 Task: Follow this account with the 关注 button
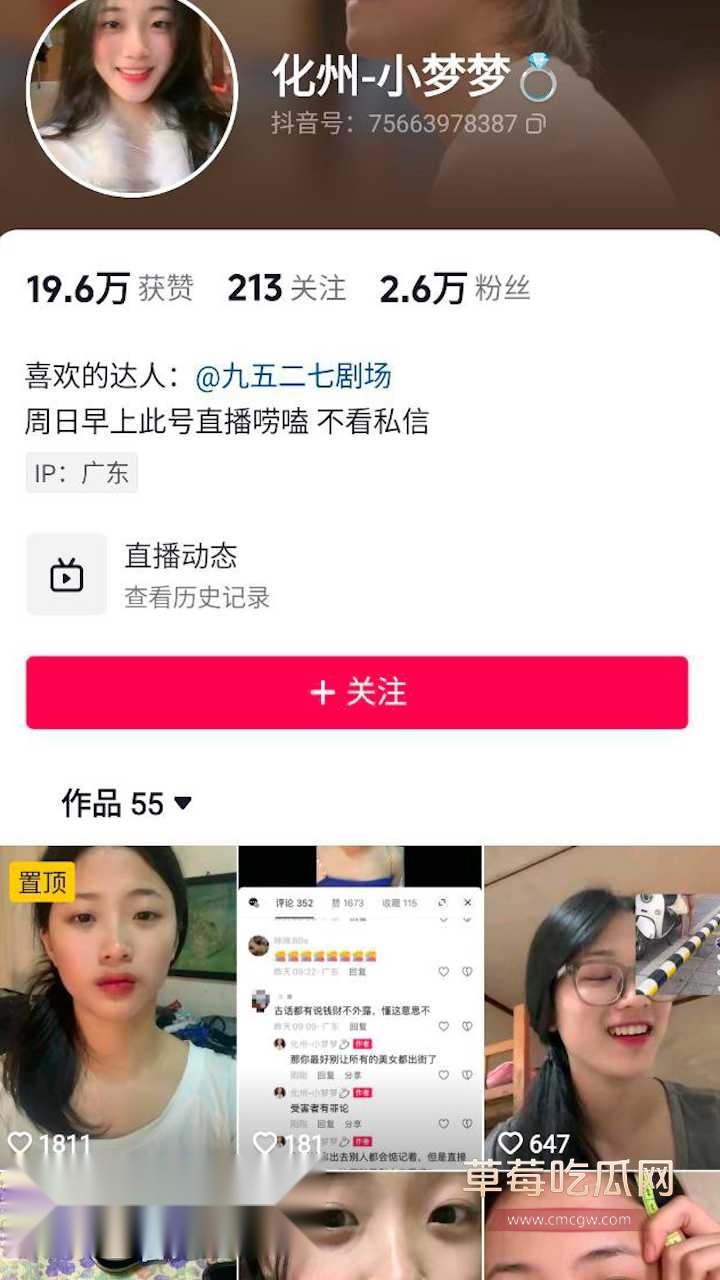pyautogui.click(x=357, y=692)
